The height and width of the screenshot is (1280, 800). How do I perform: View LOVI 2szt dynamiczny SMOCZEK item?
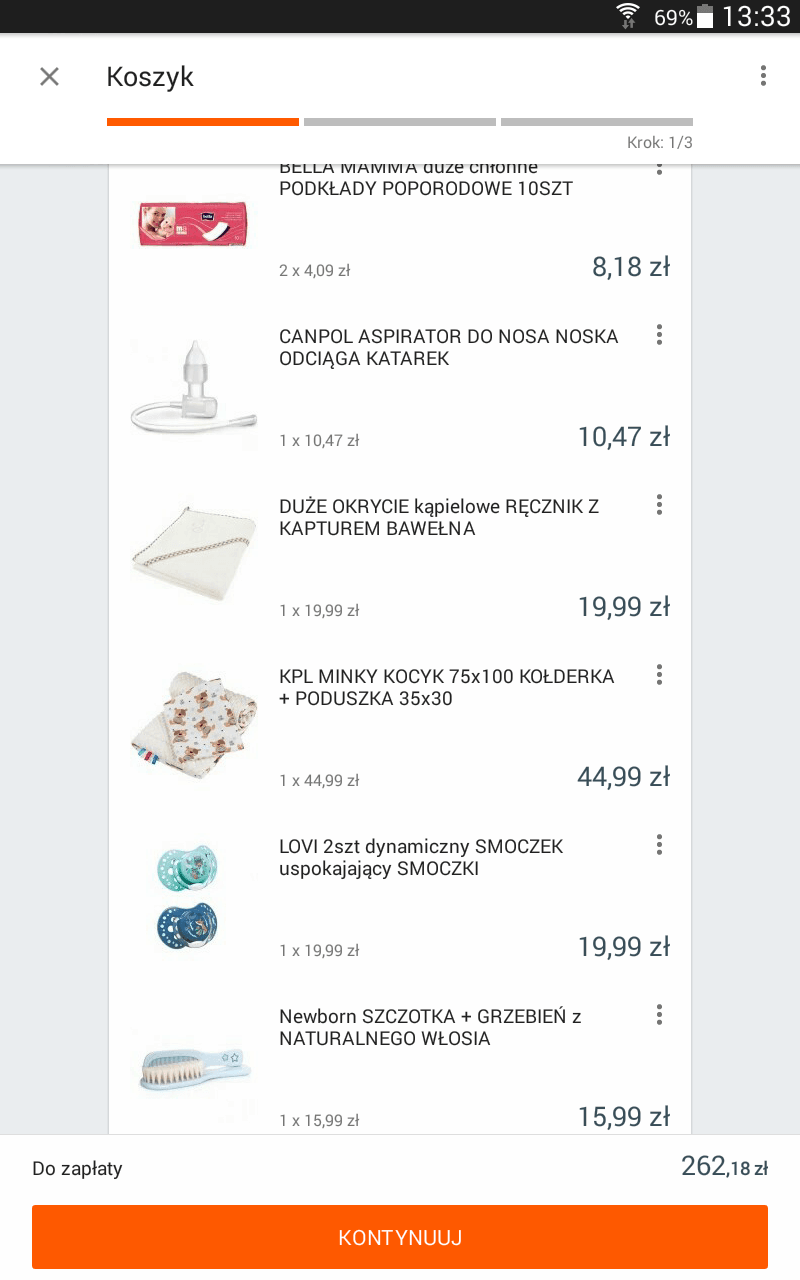coord(420,857)
